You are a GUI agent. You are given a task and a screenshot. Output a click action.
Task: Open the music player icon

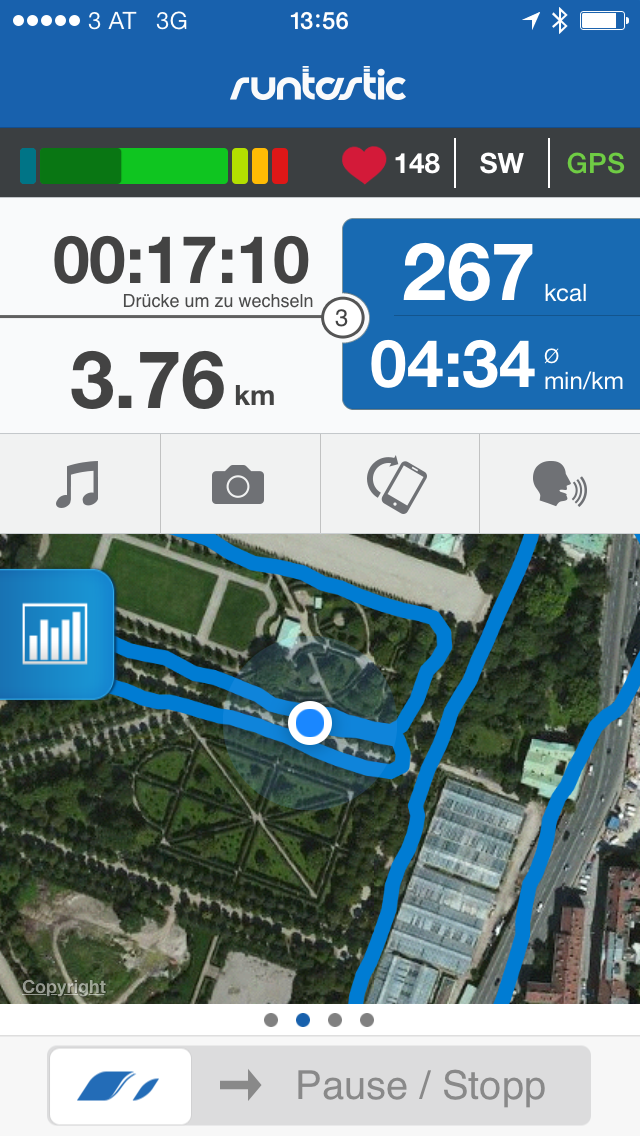coord(79,484)
